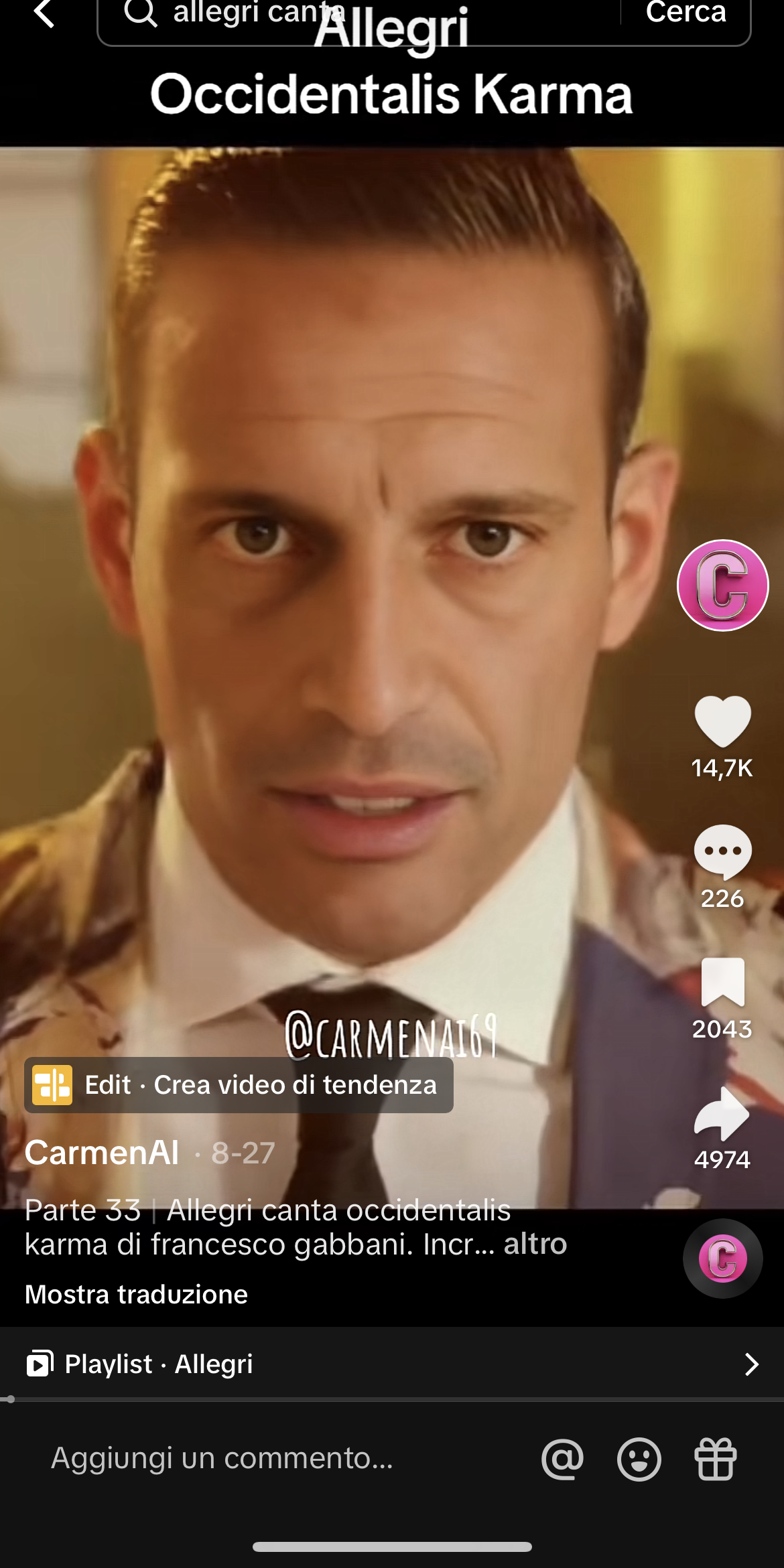Image resolution: width=784 pixels, height=1568 pixels.
Task: Start Edit · Crea video di tendenza
Action: (238, 1085)
